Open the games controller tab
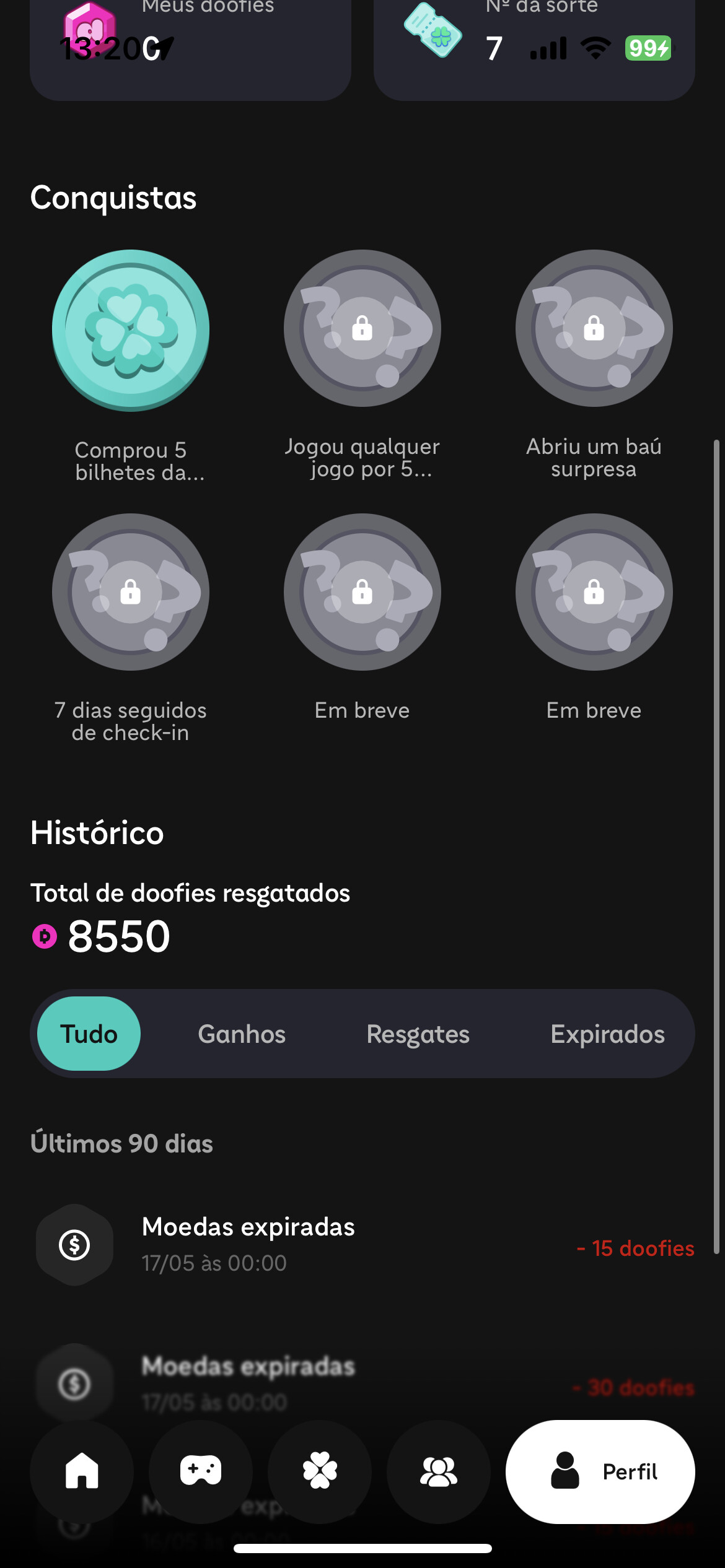The height and width of the screenshot is (1568, 725). click(201, 1471)
